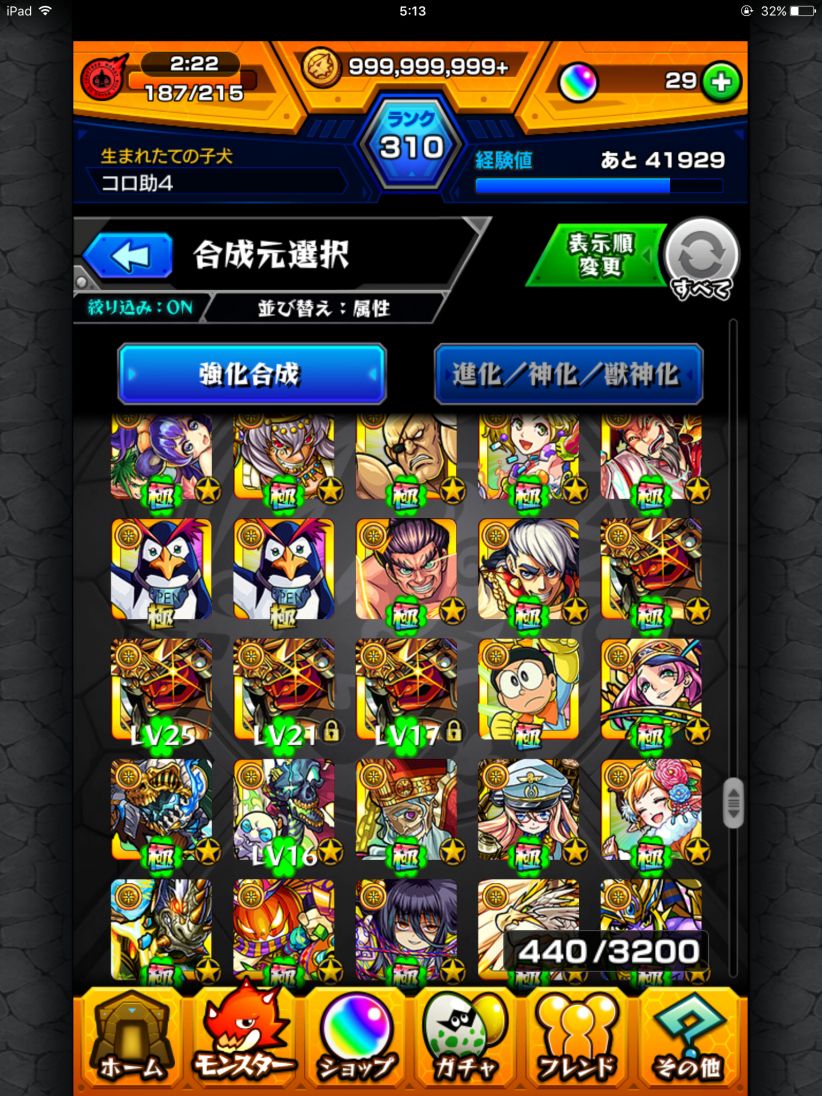Select the navy officer cap girl monster
Image resolution: width=822 pixels, height=1096 pixels.
528,812
